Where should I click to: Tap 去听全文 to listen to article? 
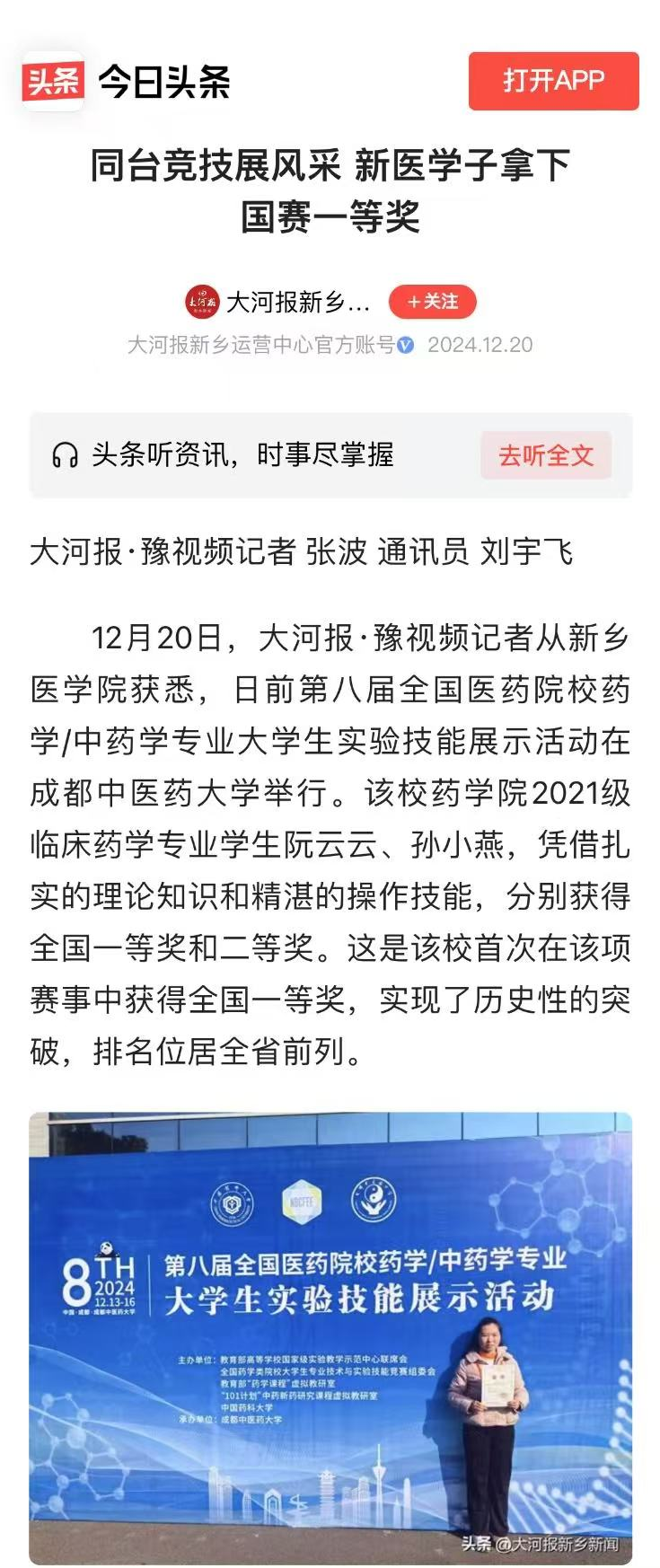546,455
